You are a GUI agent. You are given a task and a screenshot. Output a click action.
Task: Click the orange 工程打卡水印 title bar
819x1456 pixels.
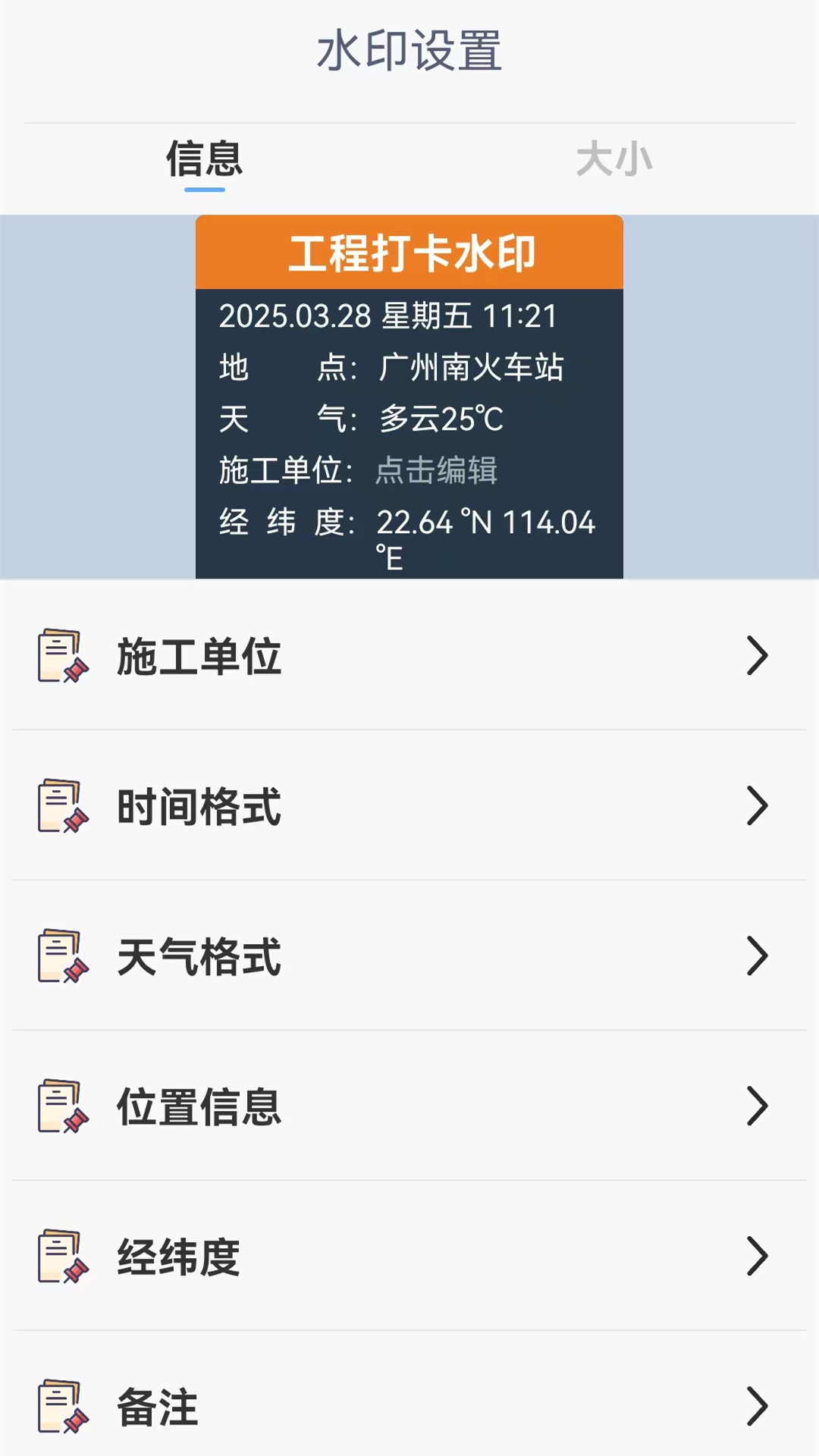(x=409, y=255)
